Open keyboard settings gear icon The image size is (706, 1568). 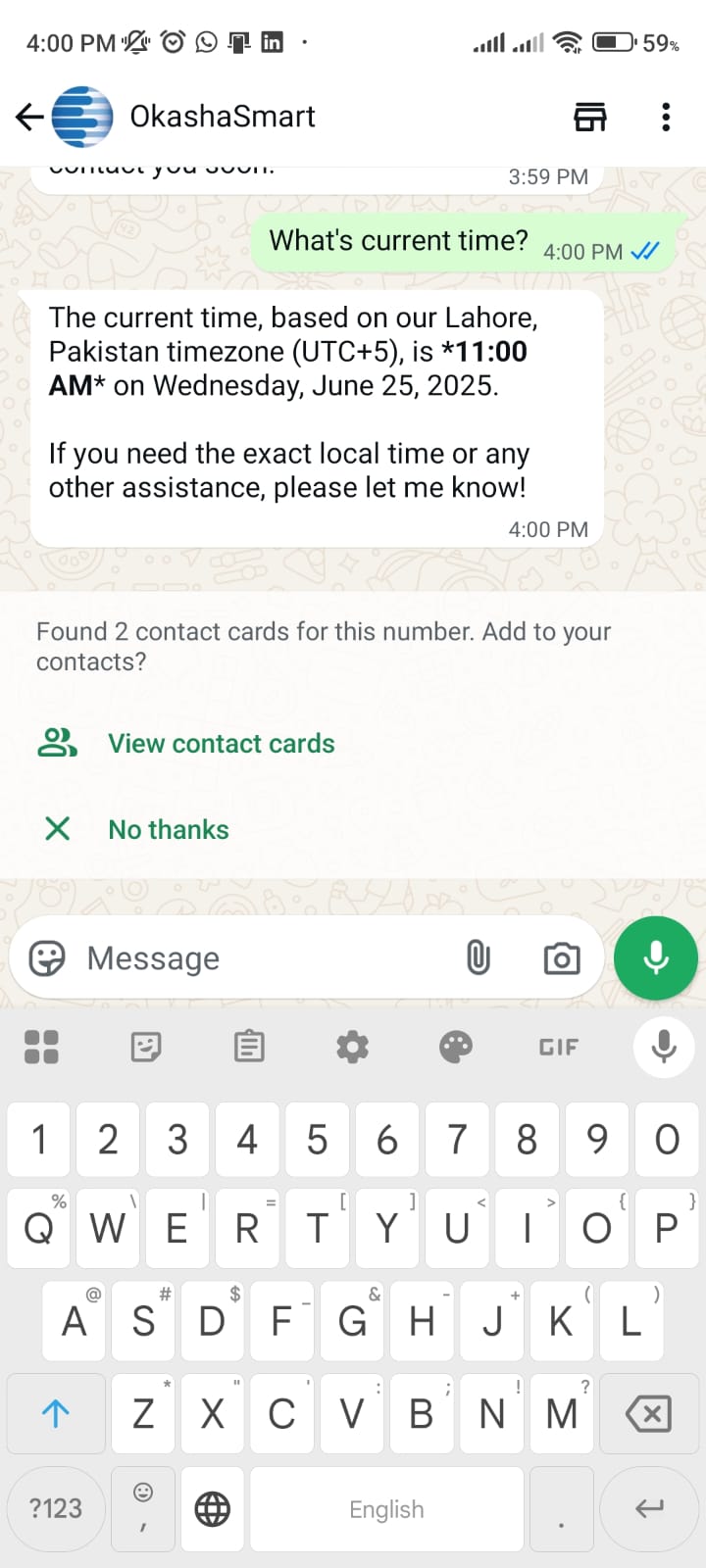pos(352,1047)
